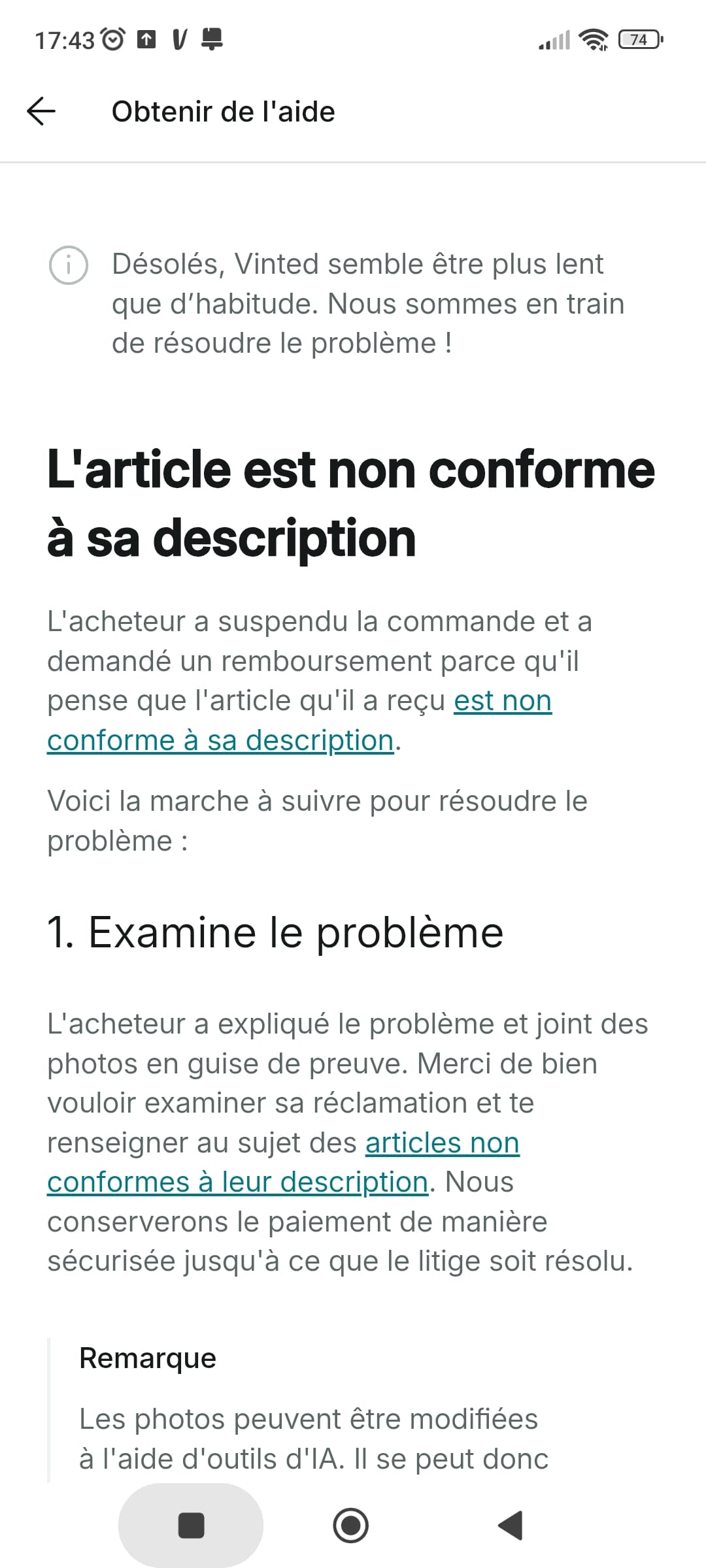Open recent apps with the square button
The width and height of the screenshot is (706, 1568).
[x=191, y=1526]
